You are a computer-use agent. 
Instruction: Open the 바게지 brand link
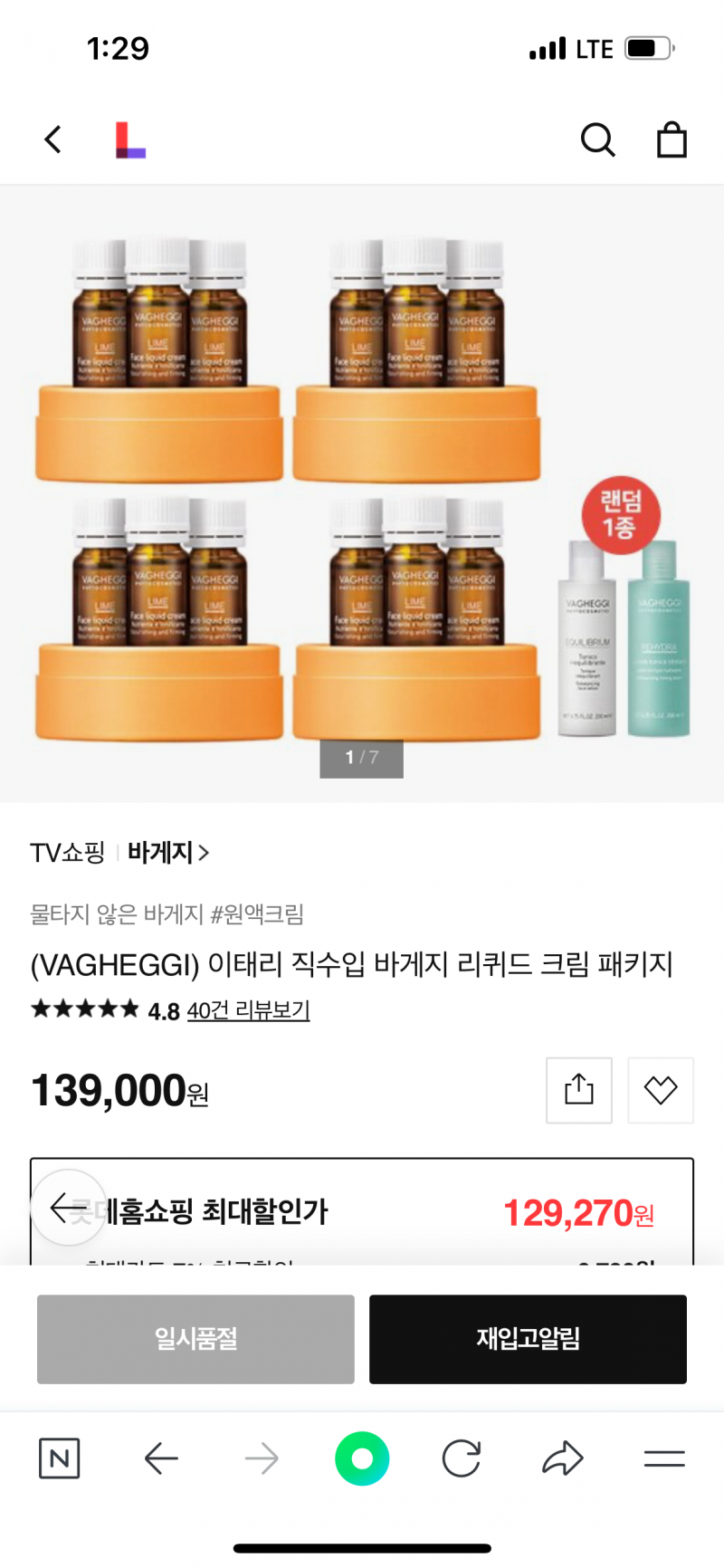click(x=167, y=852)
